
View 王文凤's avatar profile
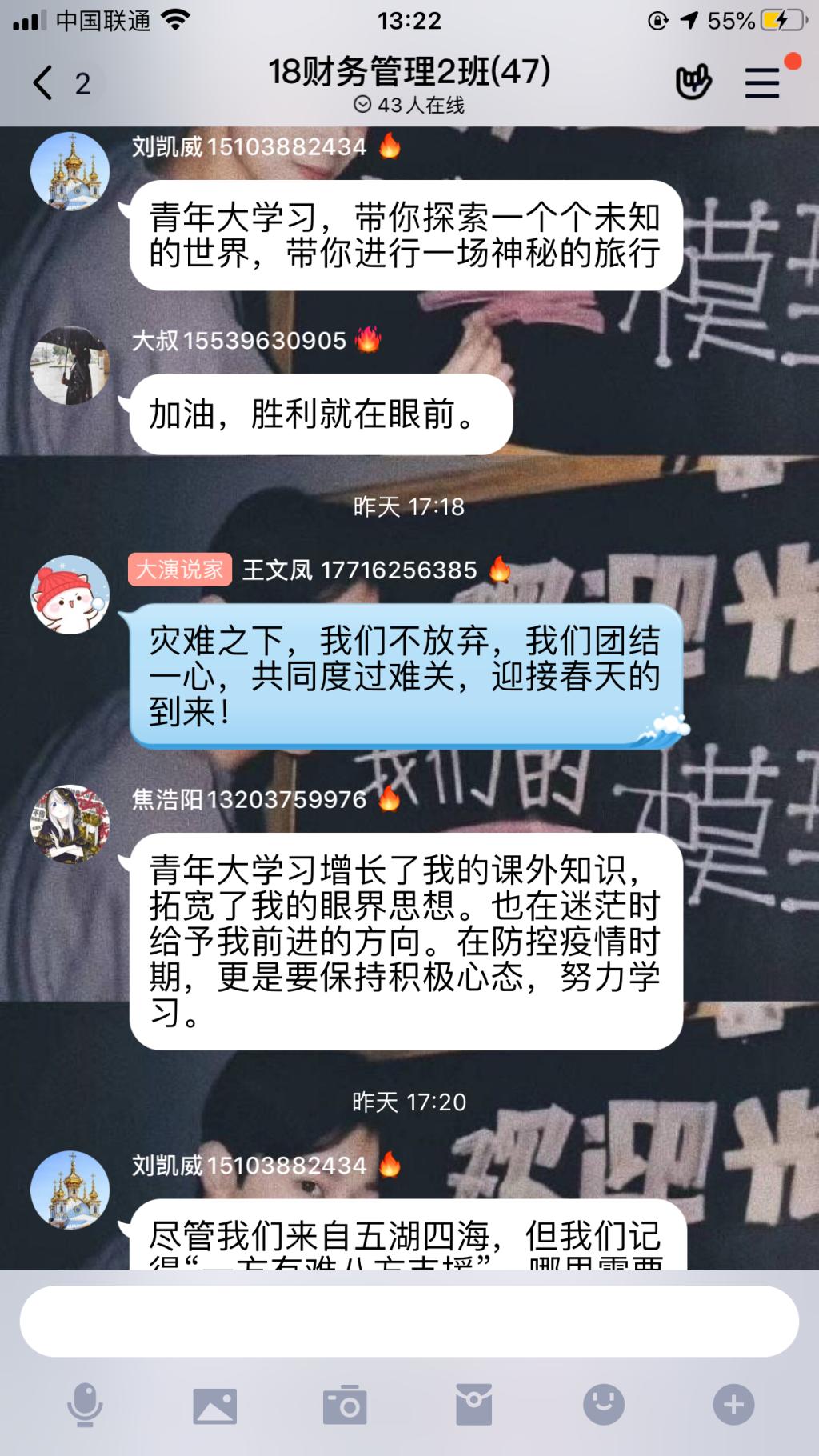pos(70,595)
